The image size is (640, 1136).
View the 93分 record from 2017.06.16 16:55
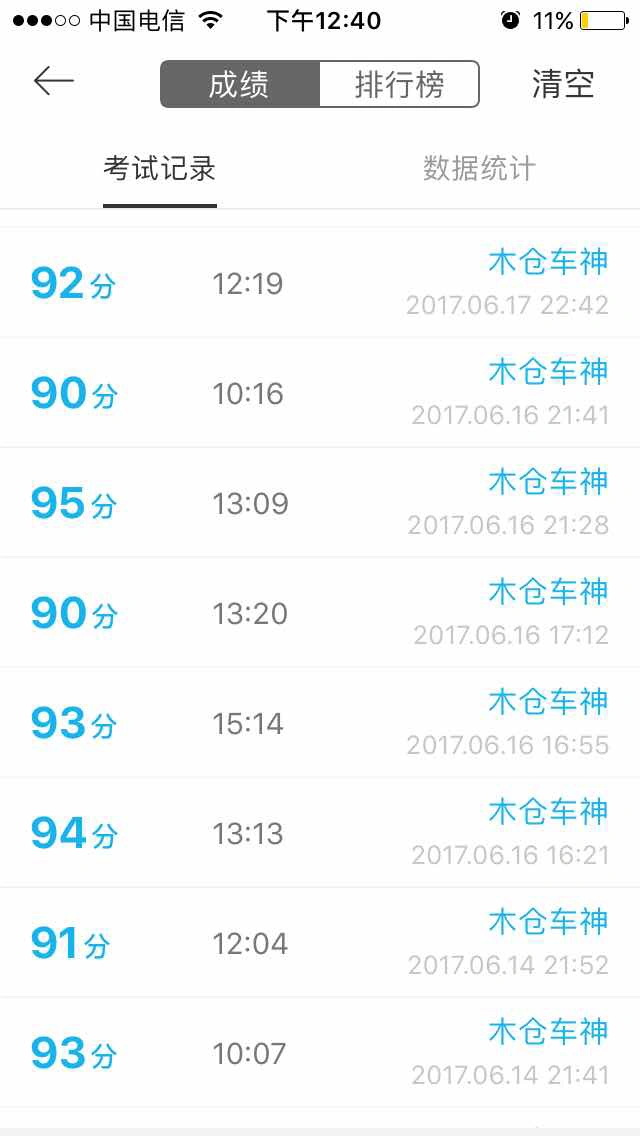pyautogui.click(x=320, y=723)
